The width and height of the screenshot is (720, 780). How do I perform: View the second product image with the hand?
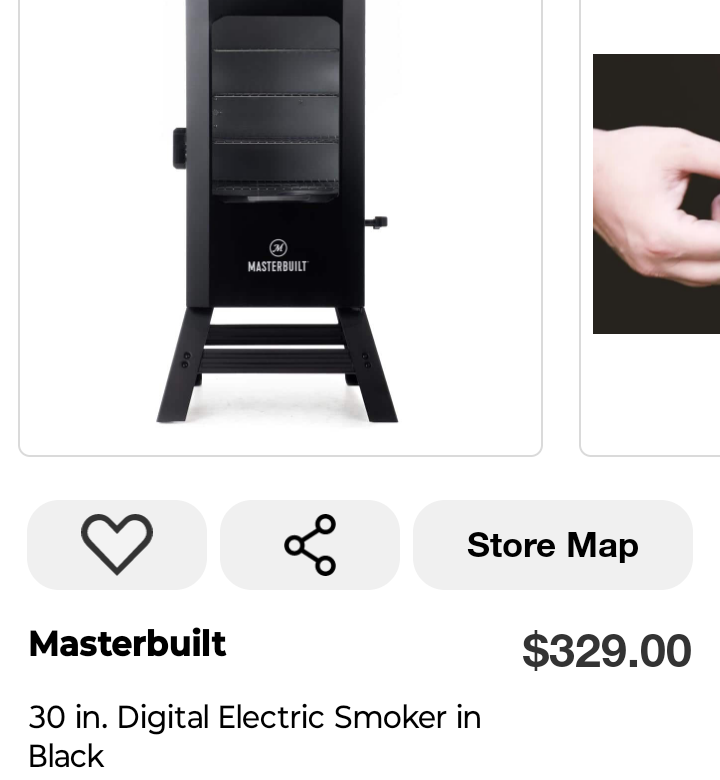pyautogui.click(x=655, y=195)
